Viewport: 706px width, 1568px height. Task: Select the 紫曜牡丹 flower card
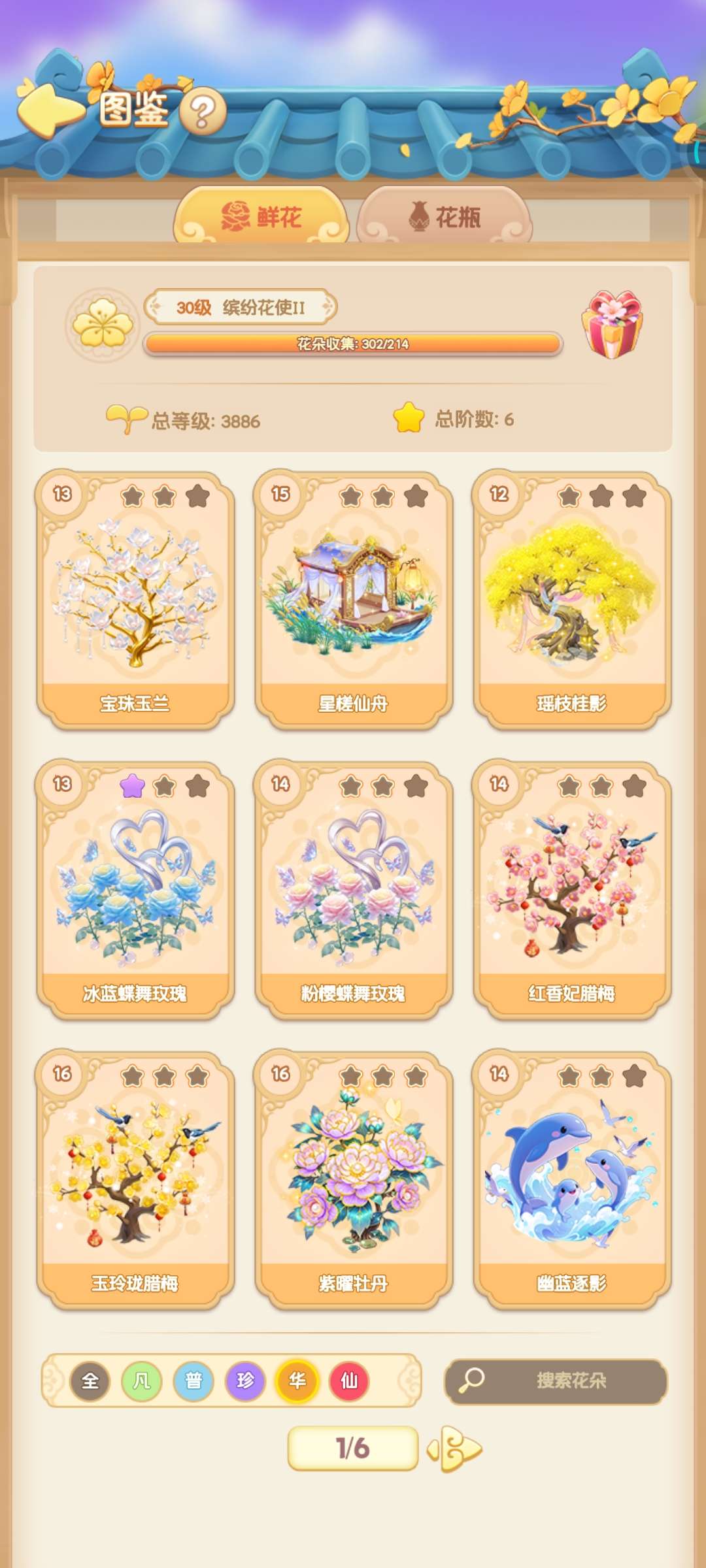point(354,1180)
